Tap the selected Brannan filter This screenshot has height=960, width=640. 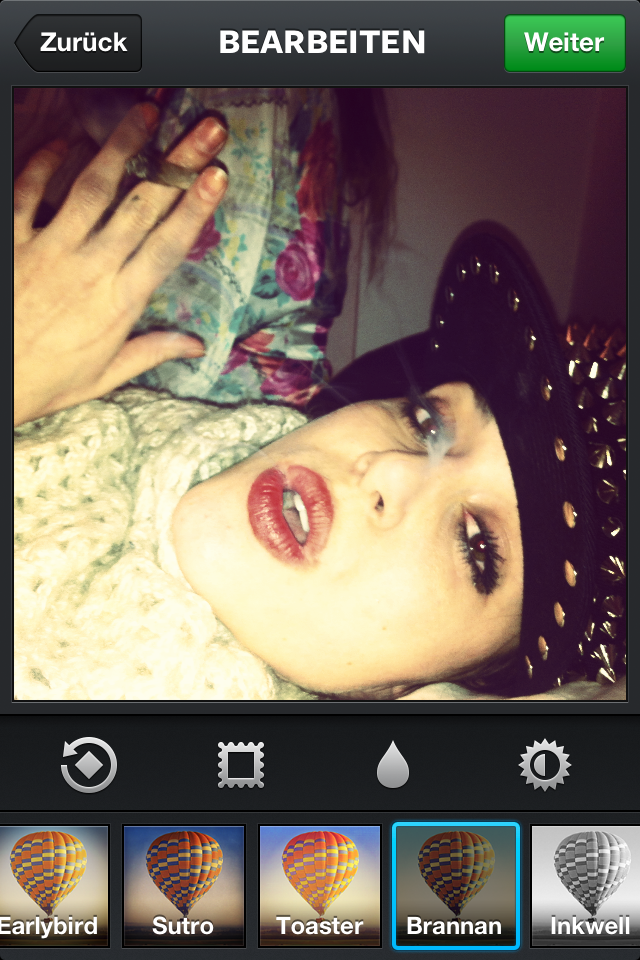click(456, 885)
